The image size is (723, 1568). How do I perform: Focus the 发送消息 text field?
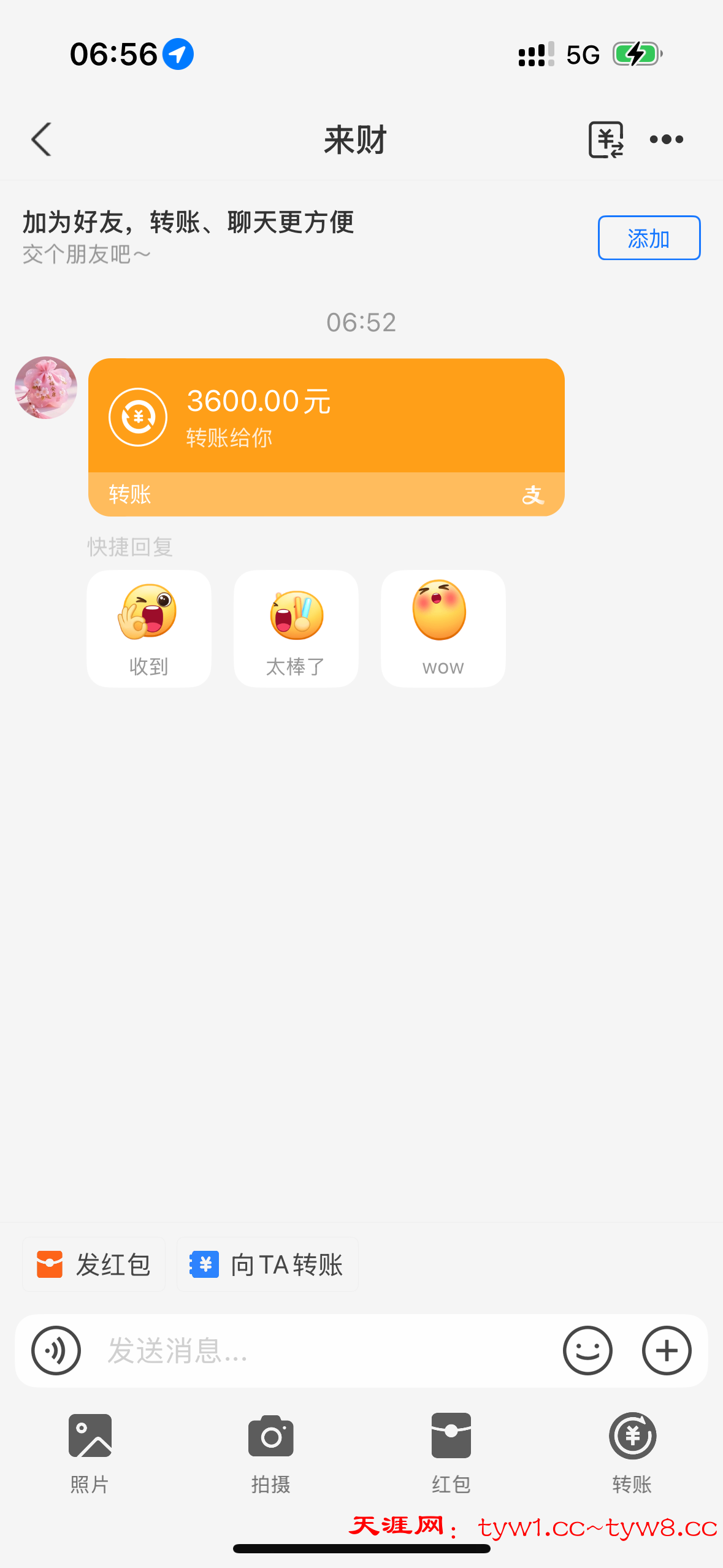(319, 1351)
